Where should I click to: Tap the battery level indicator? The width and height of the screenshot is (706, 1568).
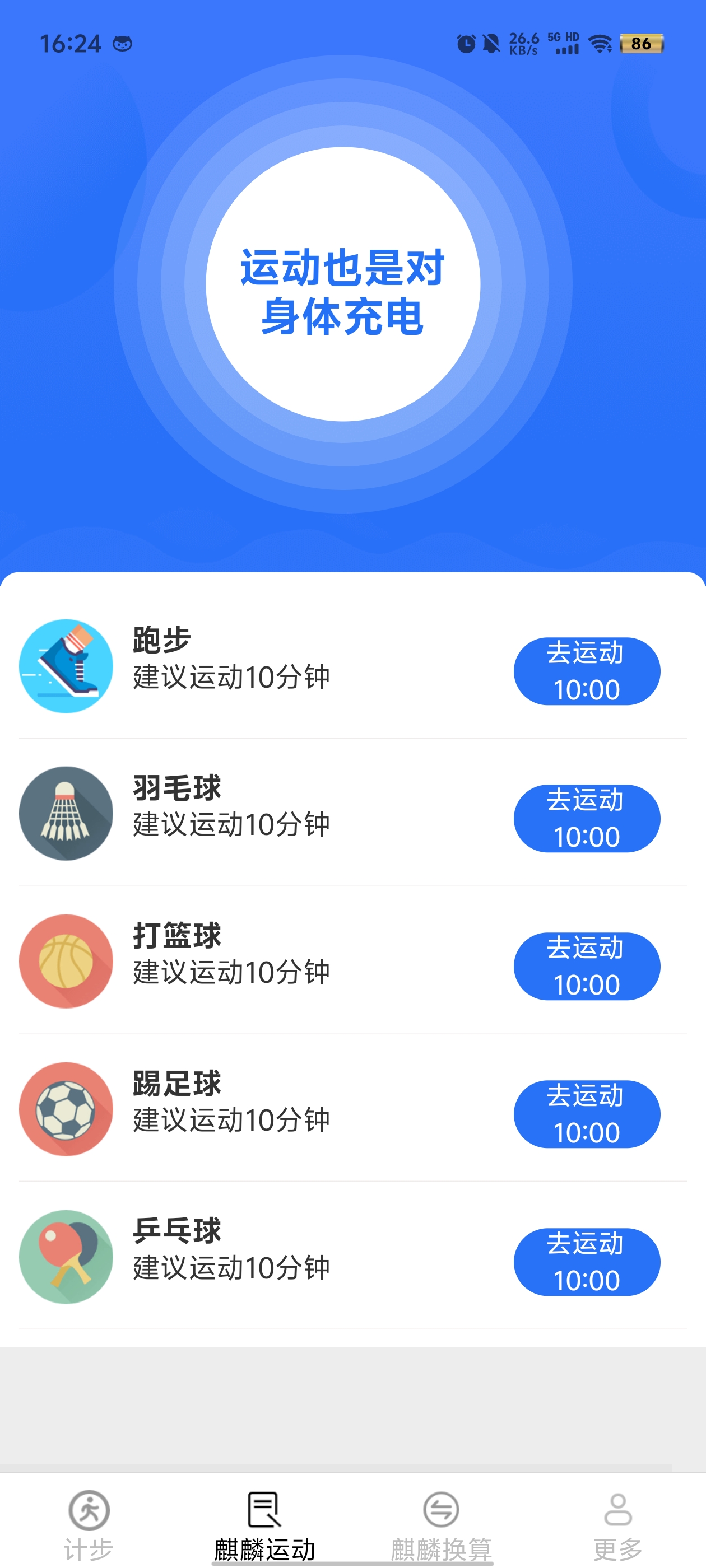pos(642,43)
